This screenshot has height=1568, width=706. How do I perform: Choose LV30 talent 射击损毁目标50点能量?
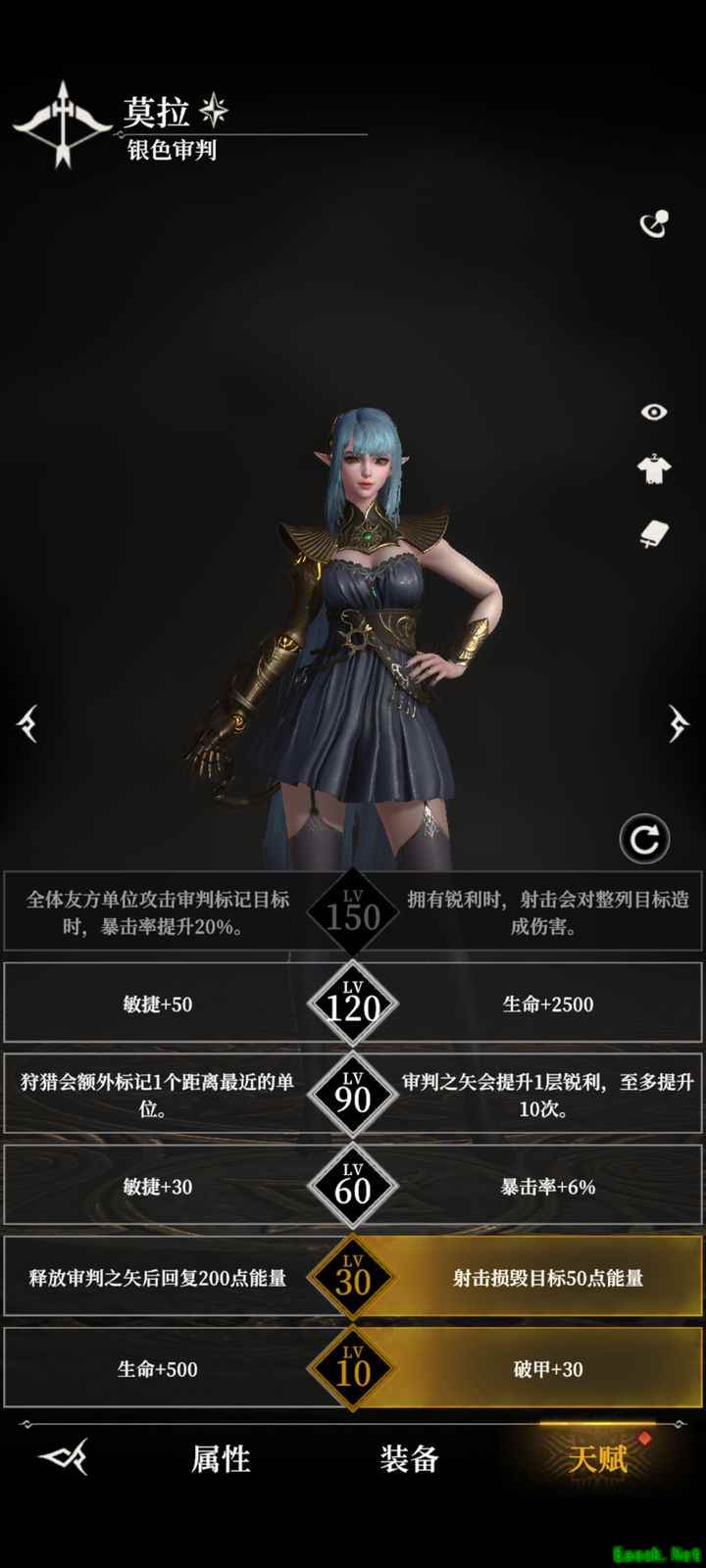[548, 1278]
